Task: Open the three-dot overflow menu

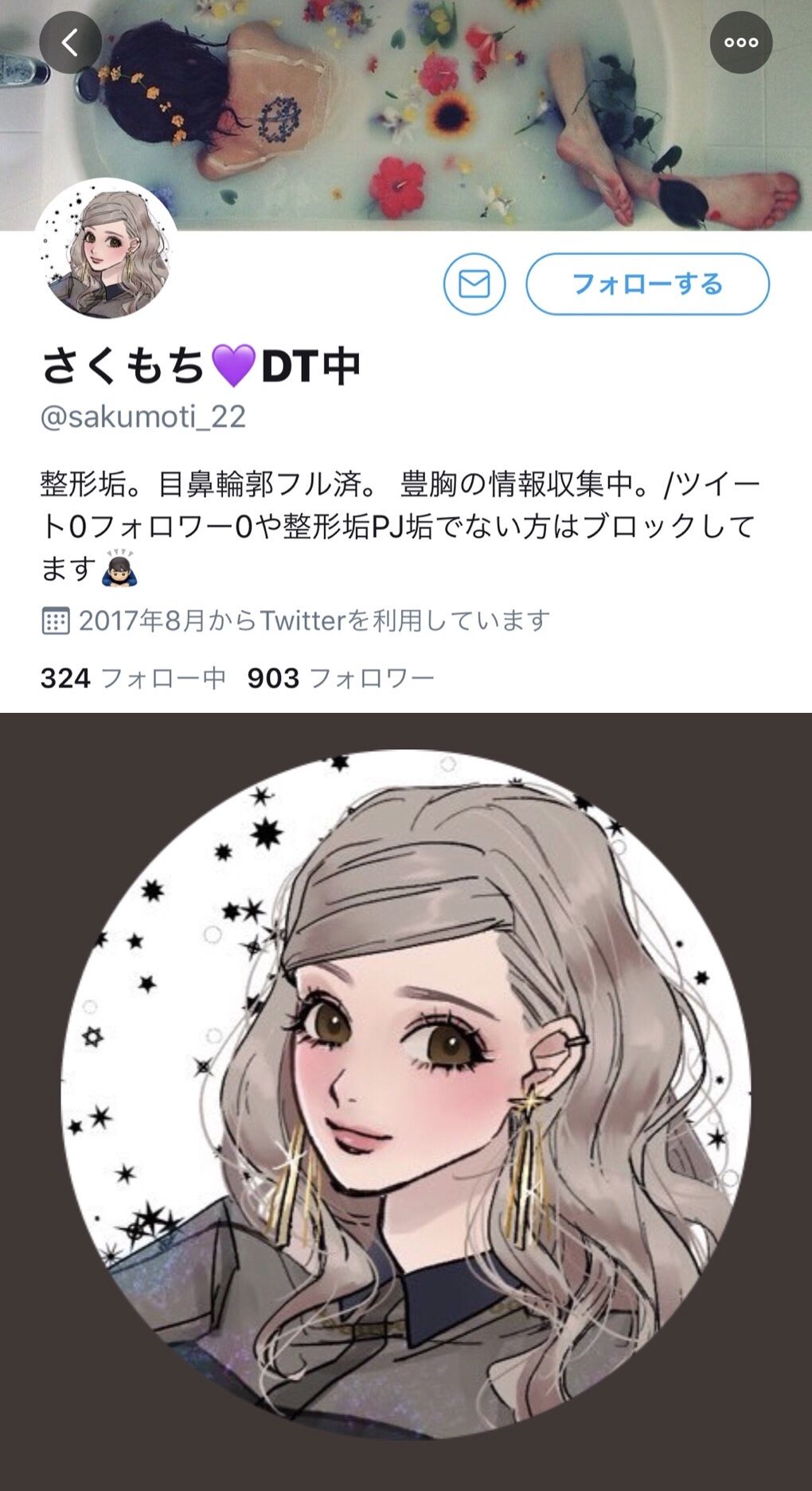Action: point(741,43)
